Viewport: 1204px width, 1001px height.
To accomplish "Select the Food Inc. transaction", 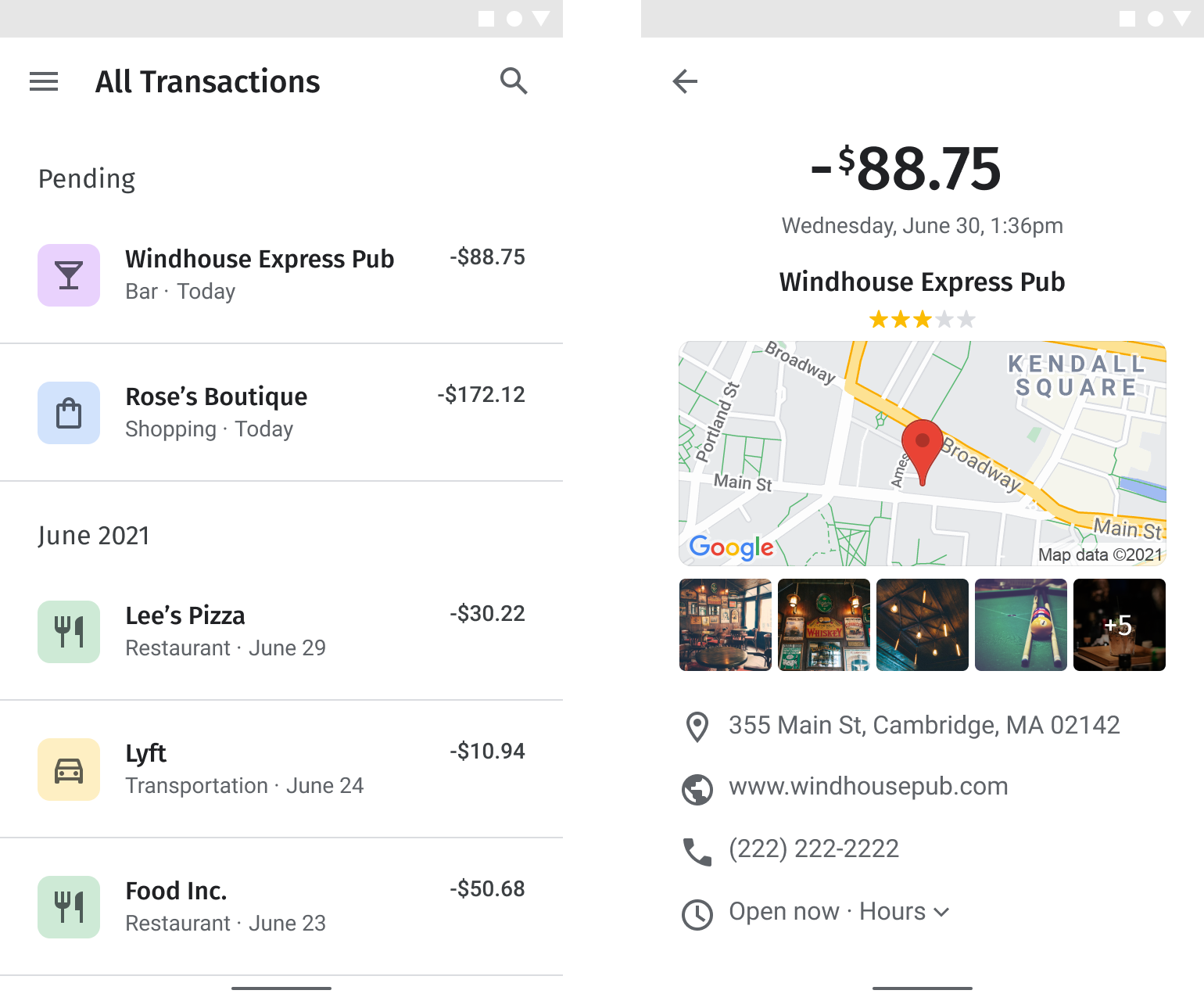I will [281, 906].
